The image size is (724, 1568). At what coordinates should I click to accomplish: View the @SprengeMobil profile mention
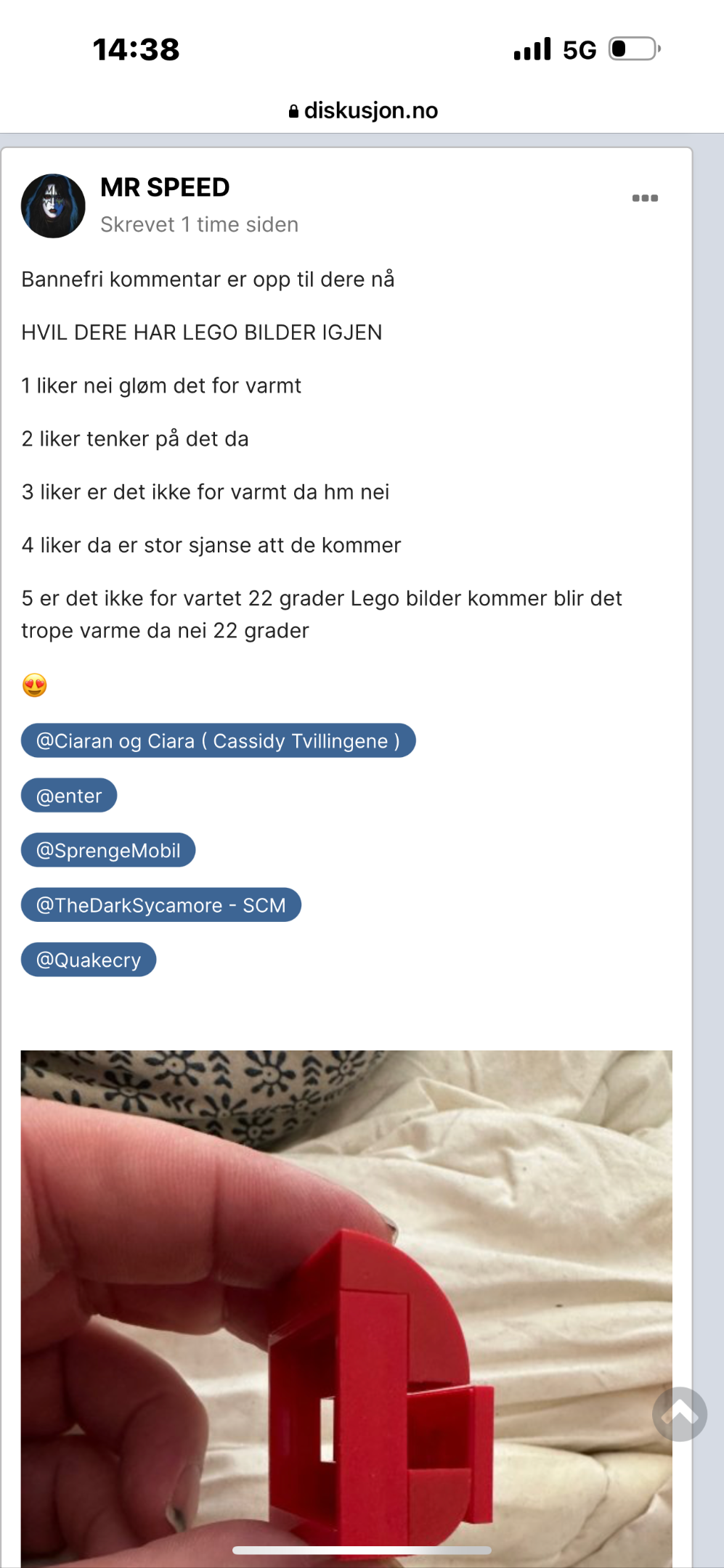108,850
